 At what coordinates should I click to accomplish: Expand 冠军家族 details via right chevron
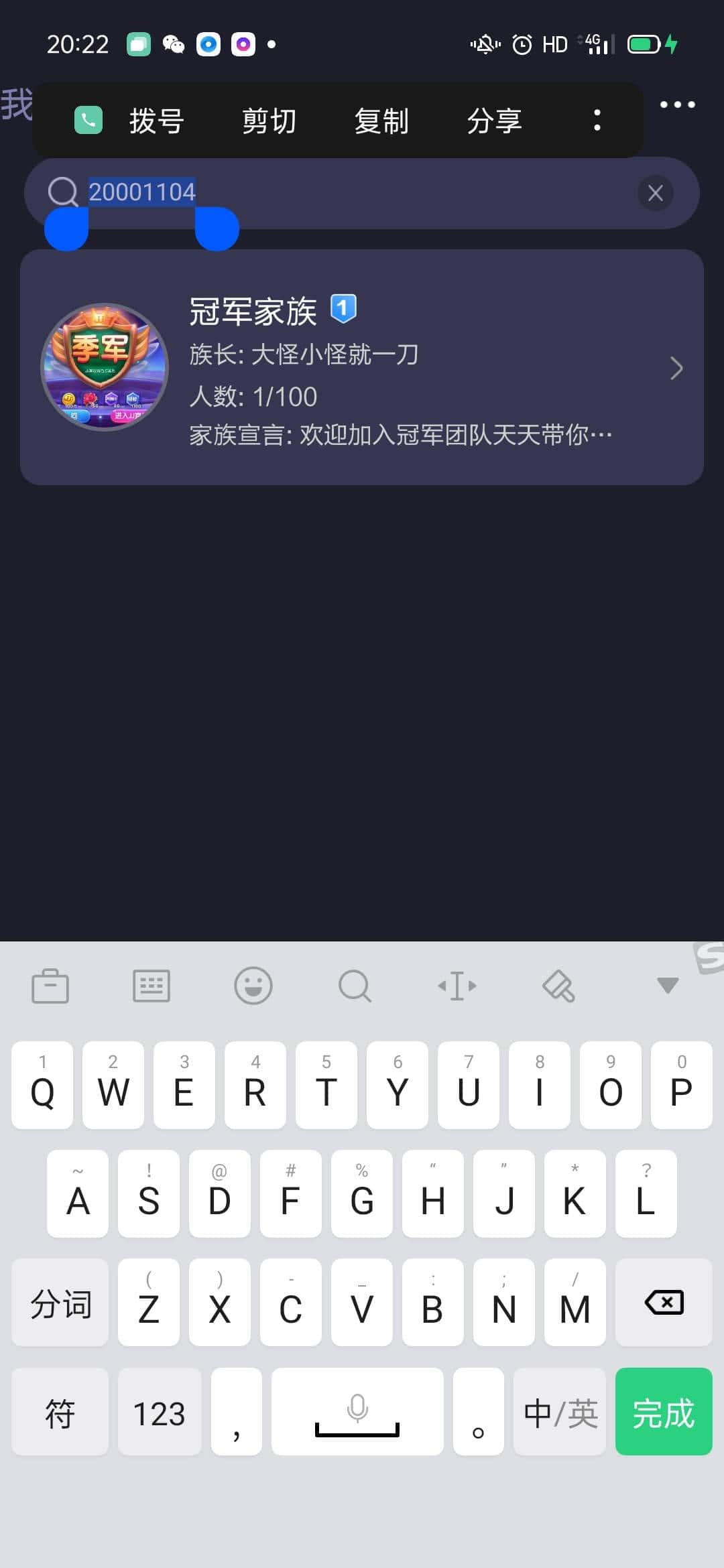pyautogui.click(x=676, y=368)
